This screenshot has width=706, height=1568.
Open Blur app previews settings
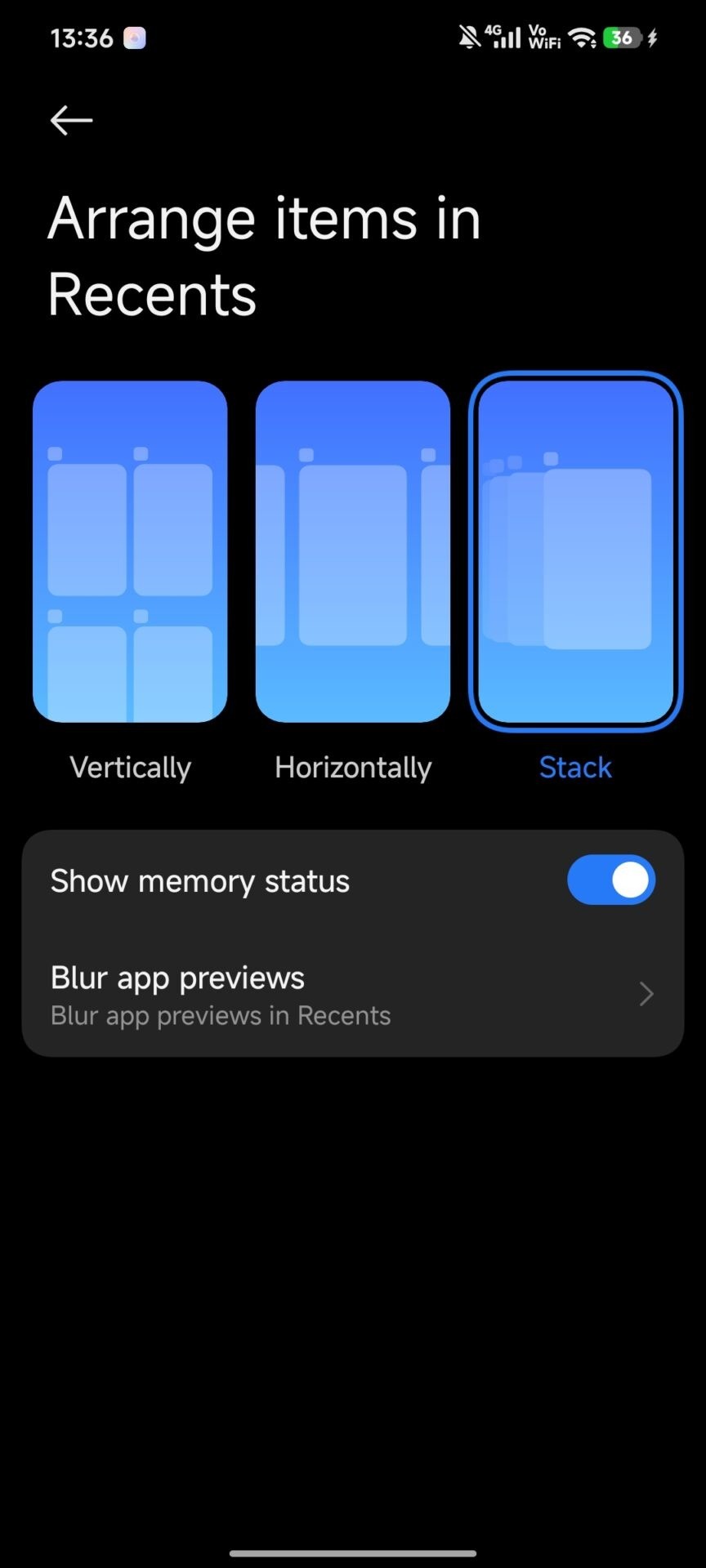(353, 995)
